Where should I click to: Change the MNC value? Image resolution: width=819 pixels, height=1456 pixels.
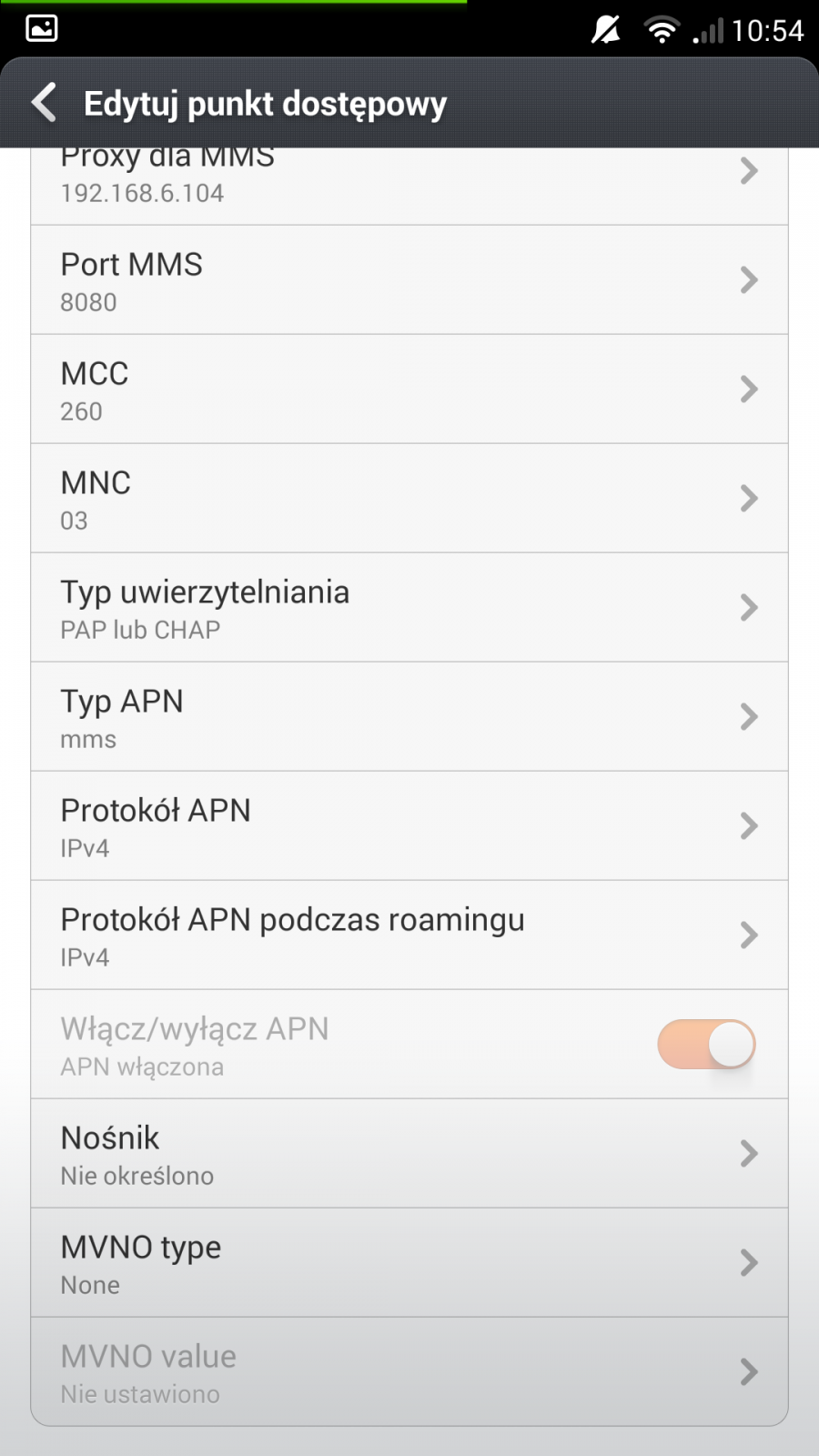(x=409, y=499)
